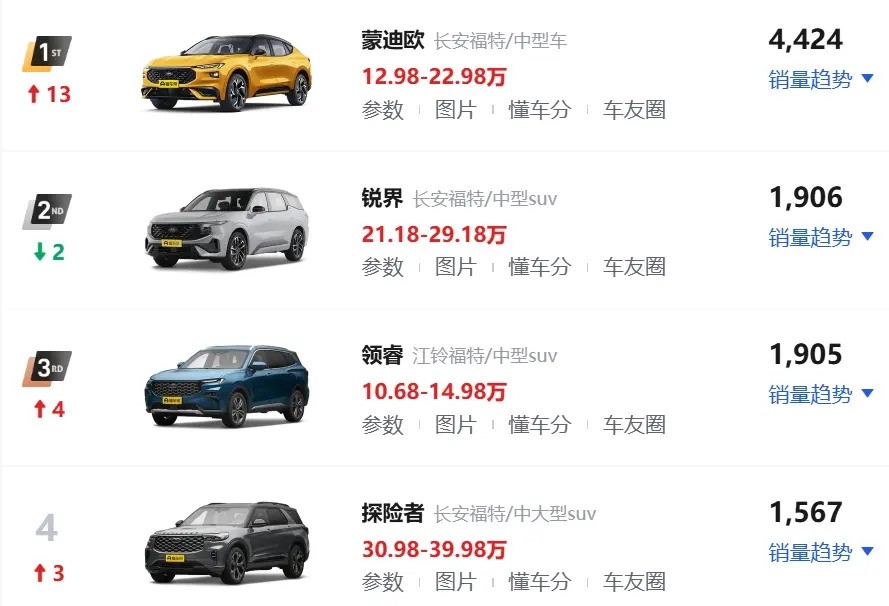Open 蒙迪欧 参数 link

pos(383,110)
